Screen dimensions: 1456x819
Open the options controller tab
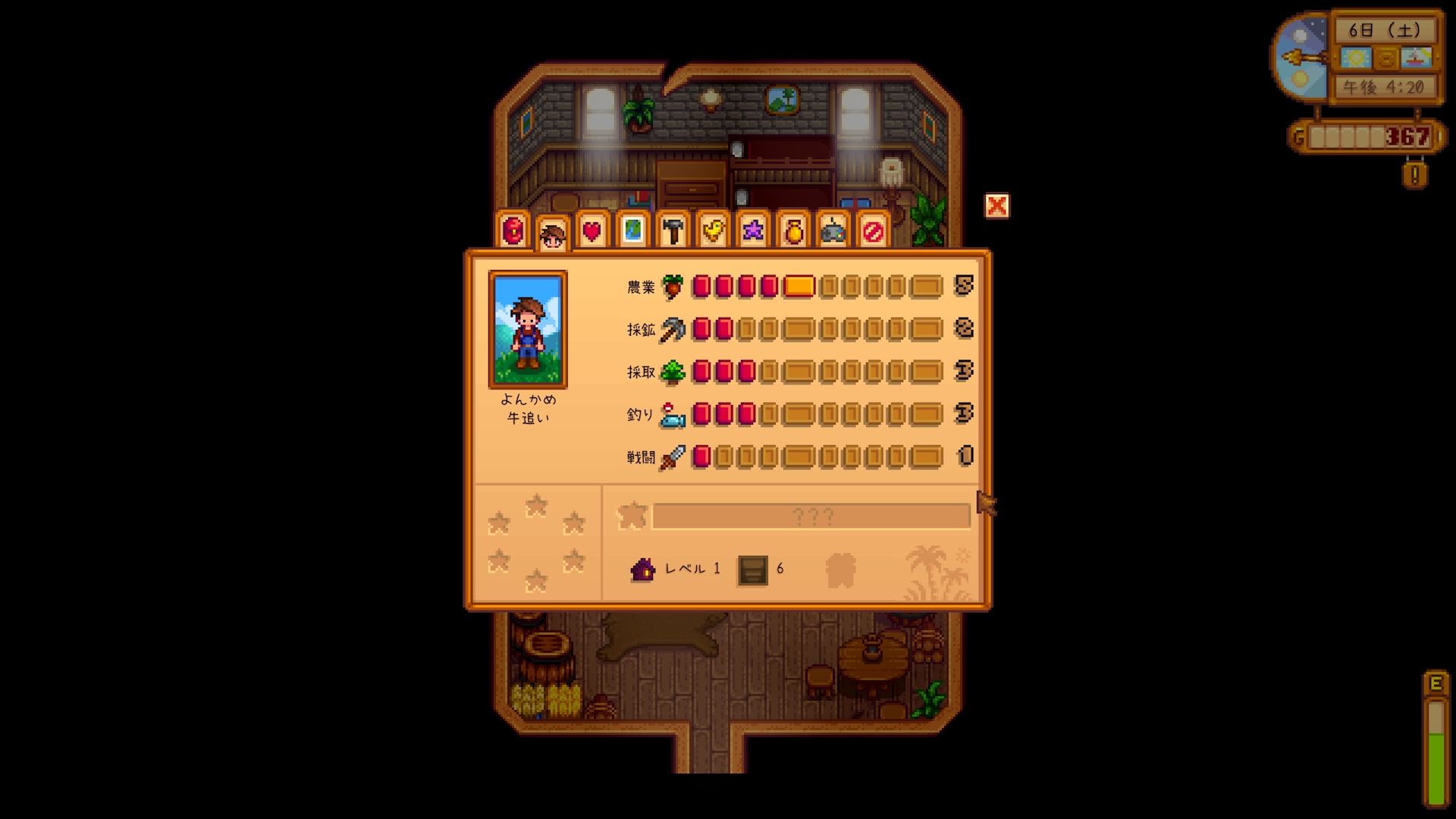pos(833,230)
